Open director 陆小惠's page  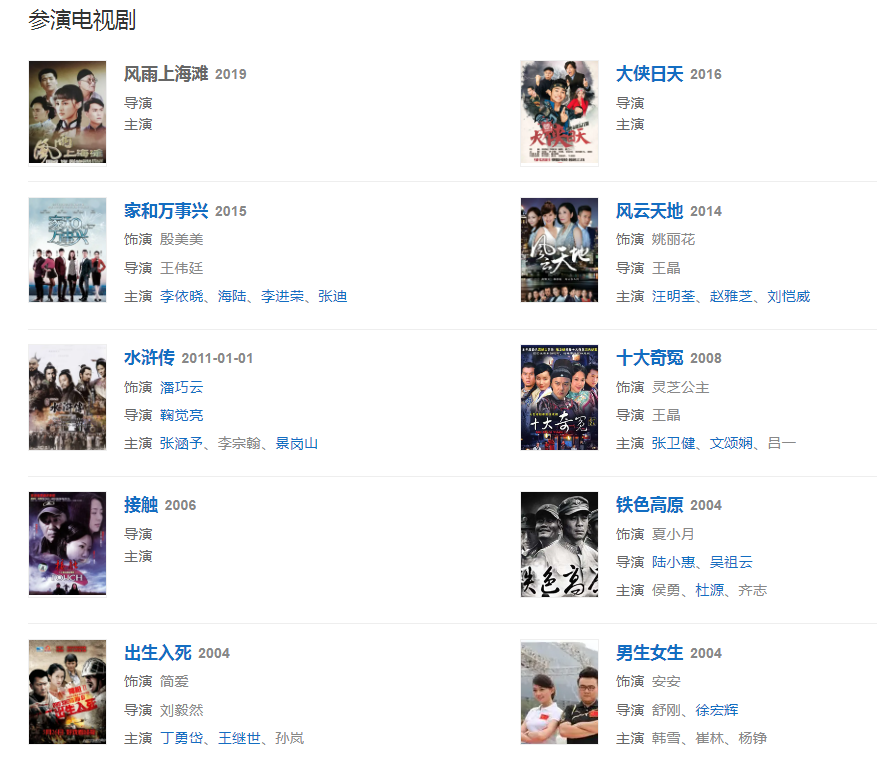click(673, 562)
